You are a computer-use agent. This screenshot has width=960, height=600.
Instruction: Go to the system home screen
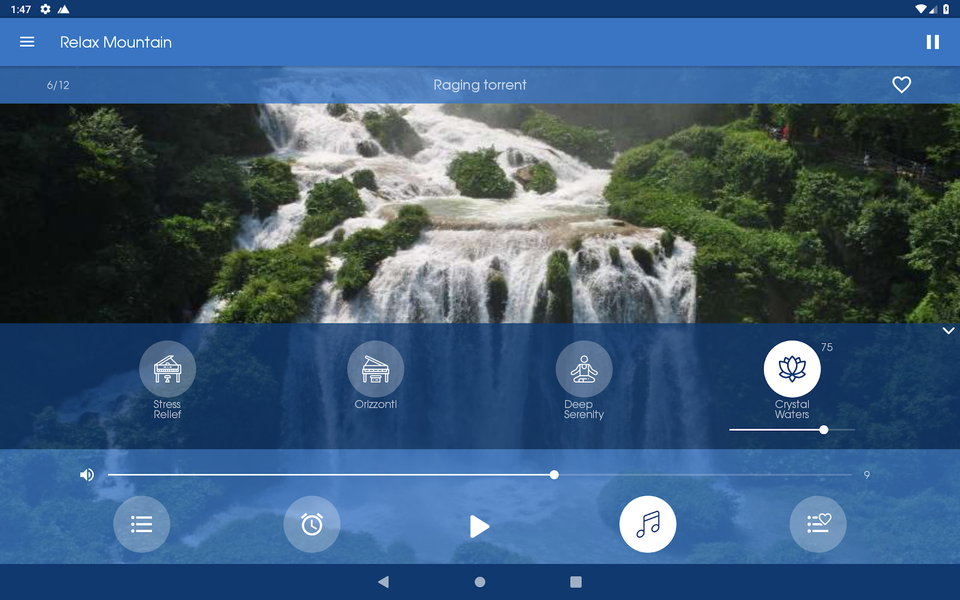(480, 582)
